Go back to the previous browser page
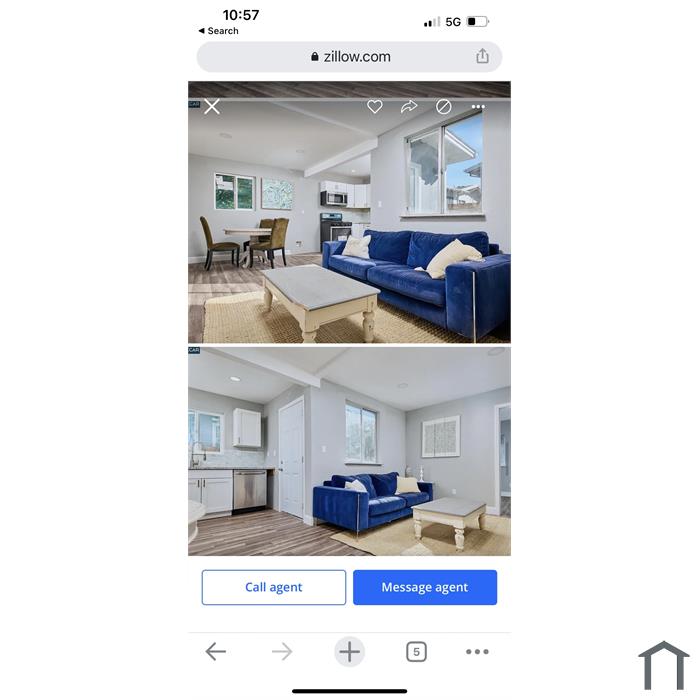The width and height of the screenshot is (700, 700). pyautogui.click(x=215, y=652)
